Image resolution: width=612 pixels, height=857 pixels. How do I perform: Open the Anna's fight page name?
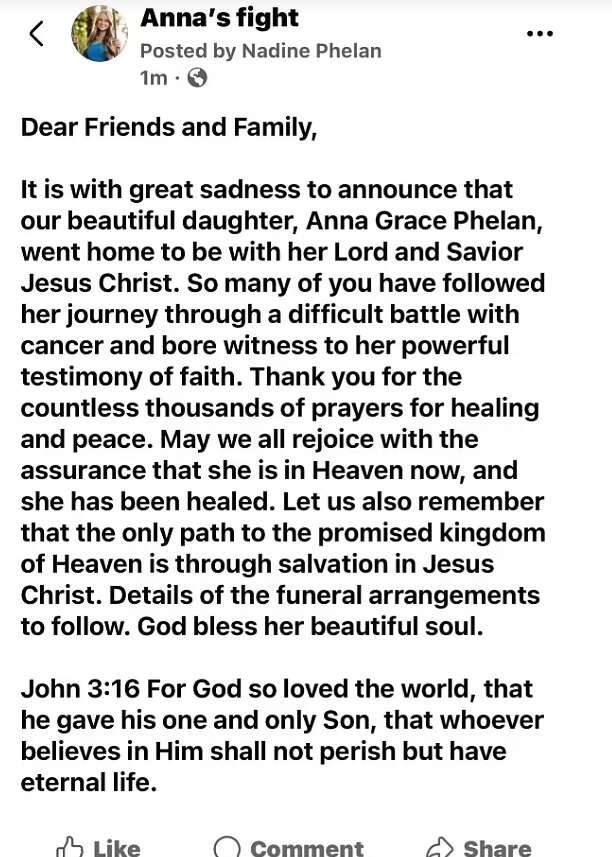tap(219, 18)
